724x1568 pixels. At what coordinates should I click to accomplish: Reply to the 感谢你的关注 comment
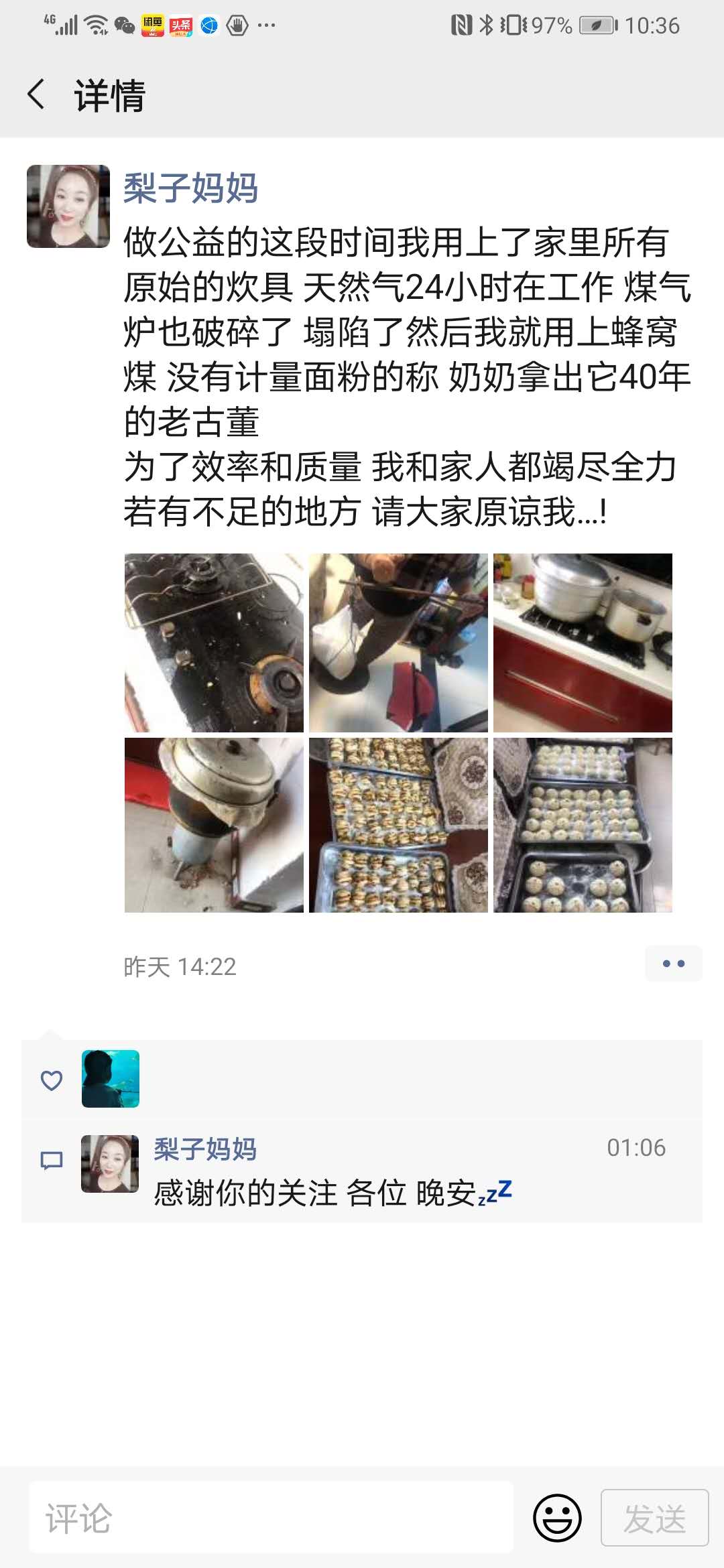(x=332, y=1193)
